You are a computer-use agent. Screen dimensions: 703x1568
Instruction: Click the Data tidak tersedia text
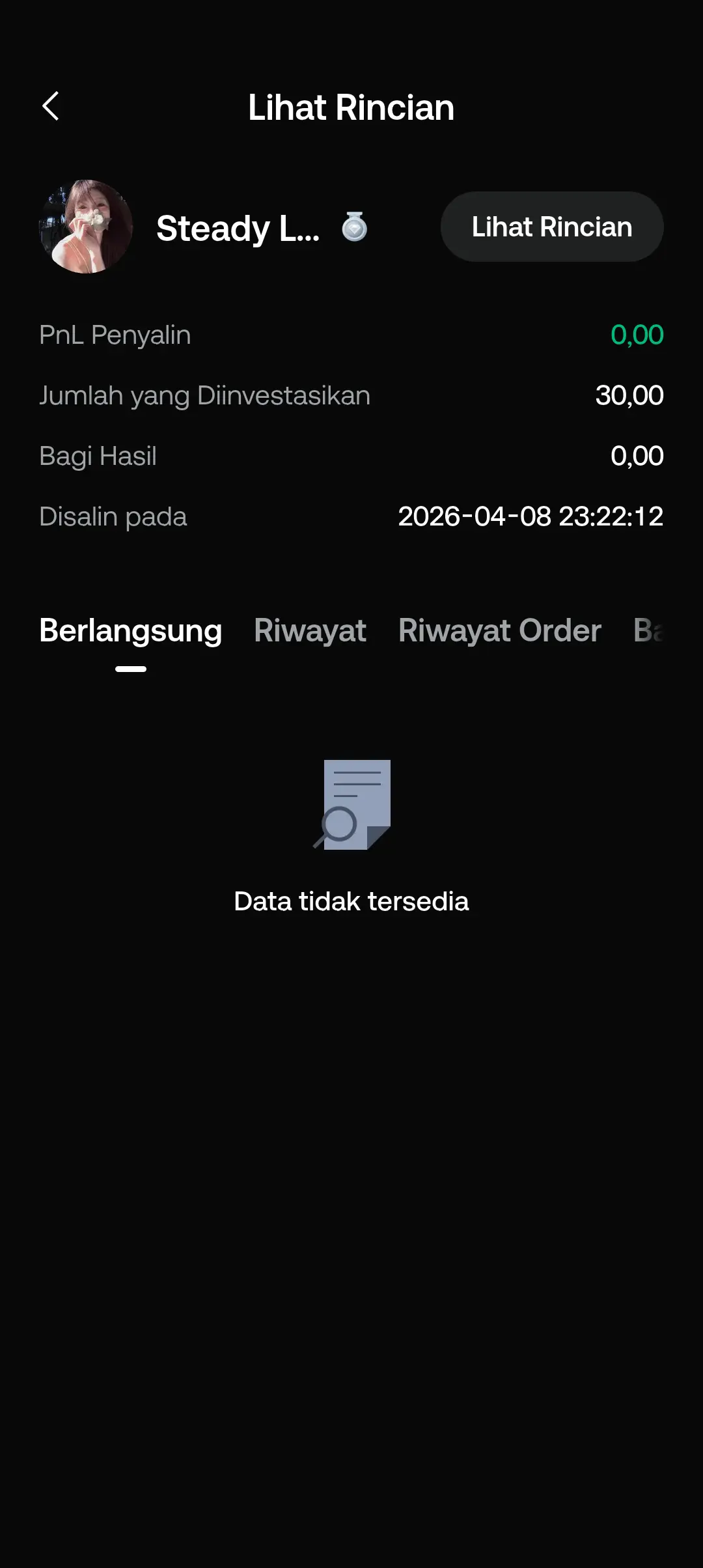351,901
